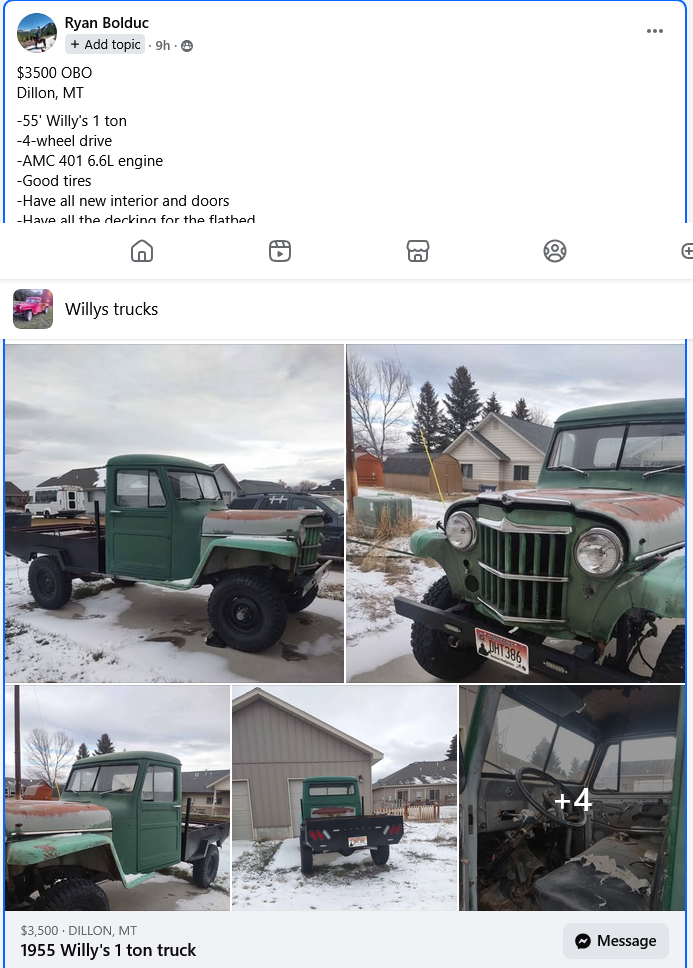View side photo of green Willys truck
693x968 pixels.
[174, 513]
